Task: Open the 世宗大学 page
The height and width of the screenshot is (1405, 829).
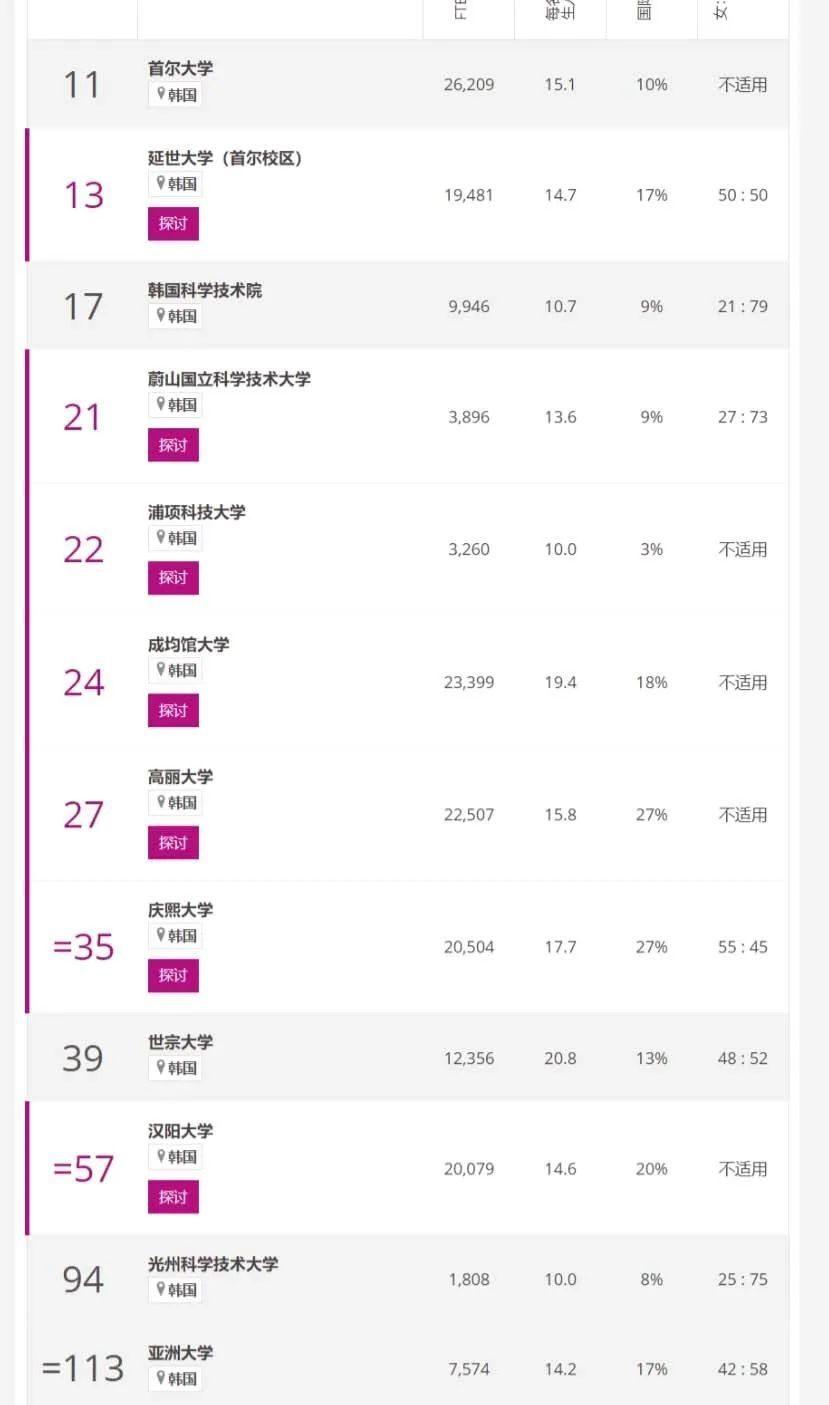Action: 180,1042
